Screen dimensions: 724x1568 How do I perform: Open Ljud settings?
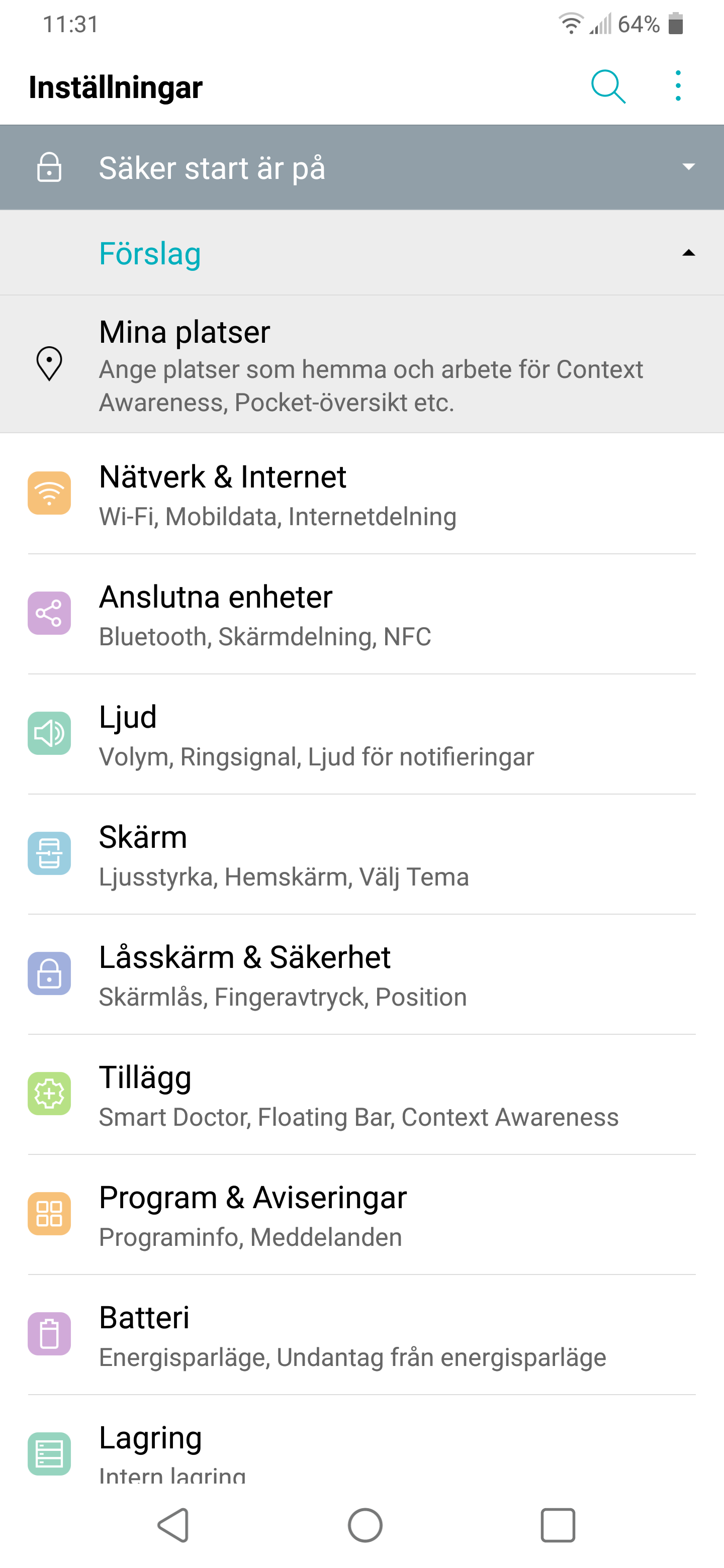coord(361,735)
